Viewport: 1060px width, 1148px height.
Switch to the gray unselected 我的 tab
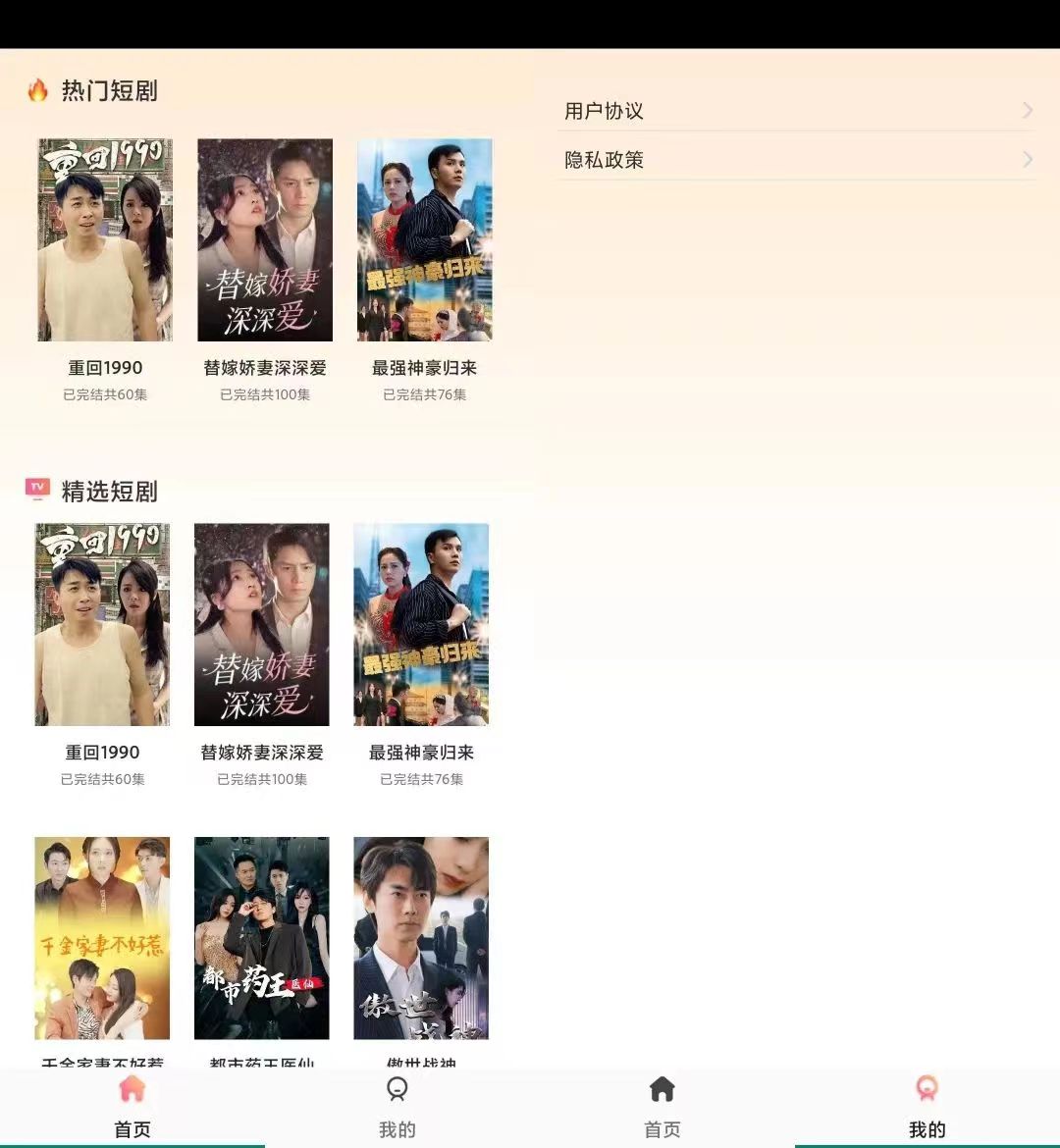tap(397, 1106)
